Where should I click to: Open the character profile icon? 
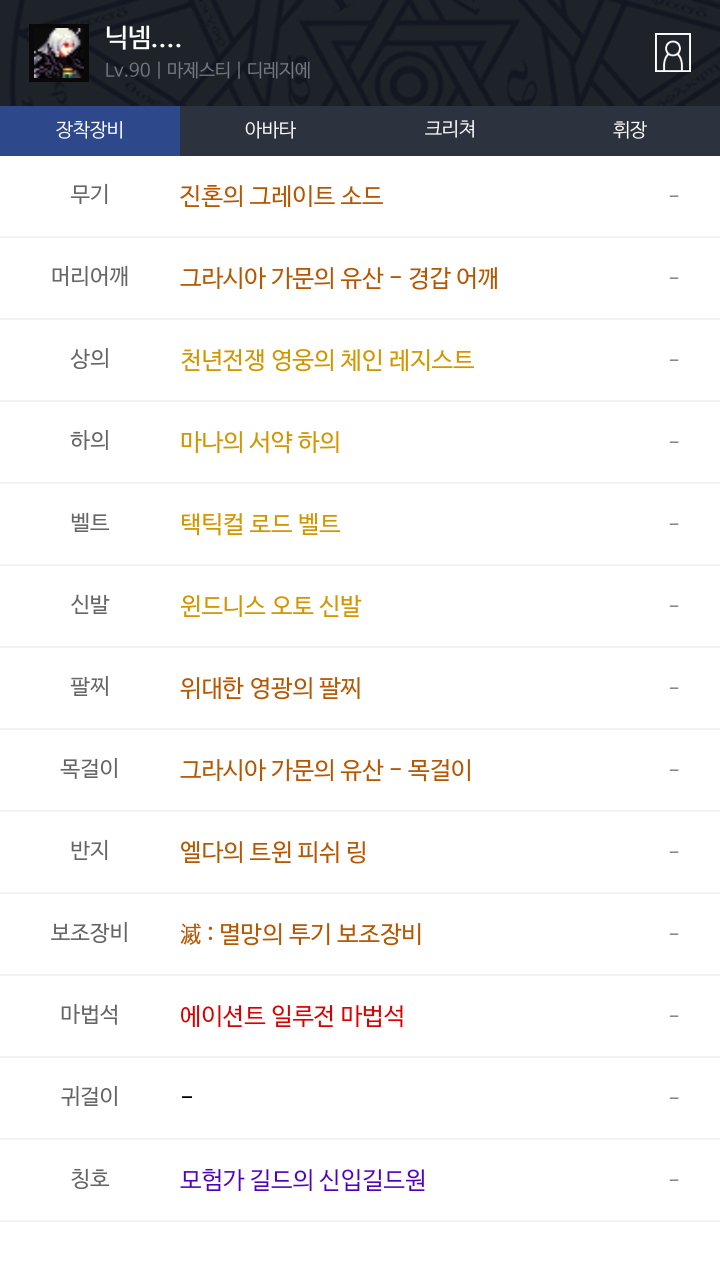point(673,53)
